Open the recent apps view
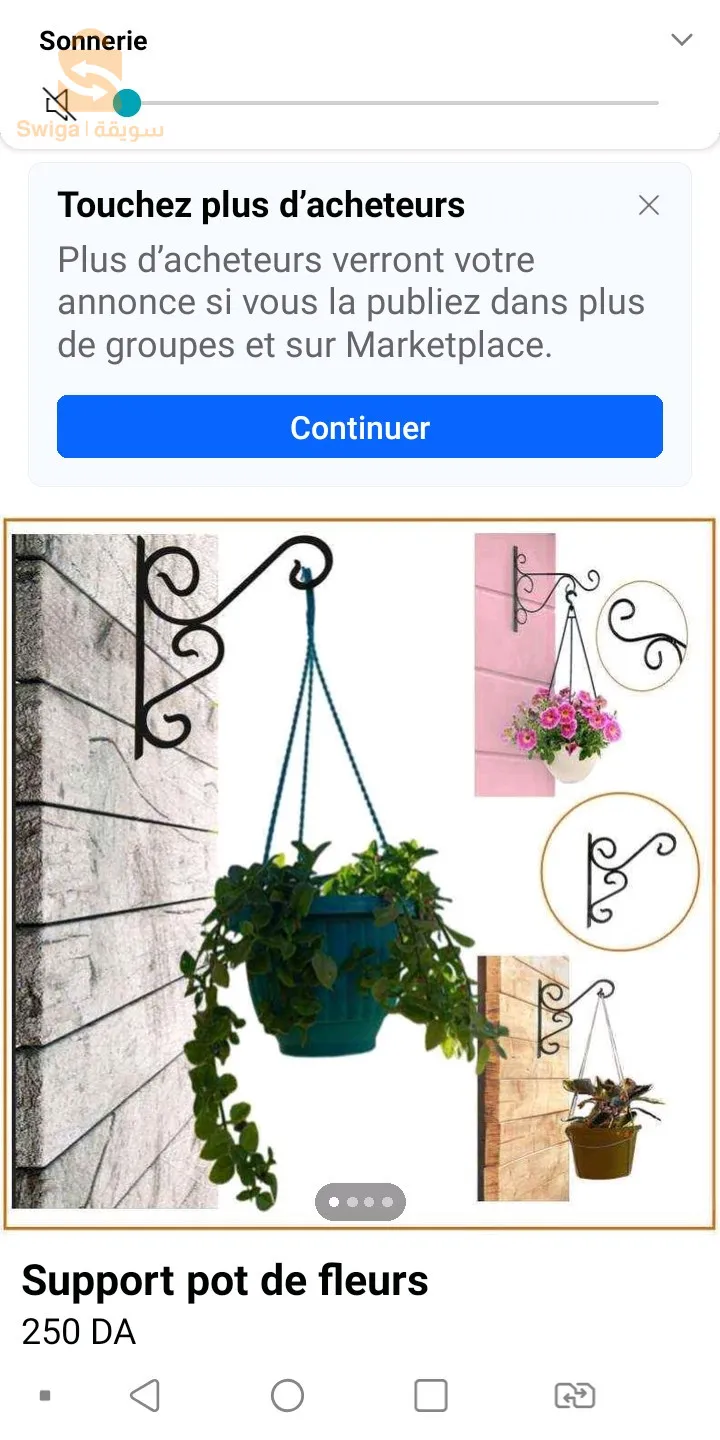The height and width of the screenshot is (1440, 720). [x=431, y=1396]
